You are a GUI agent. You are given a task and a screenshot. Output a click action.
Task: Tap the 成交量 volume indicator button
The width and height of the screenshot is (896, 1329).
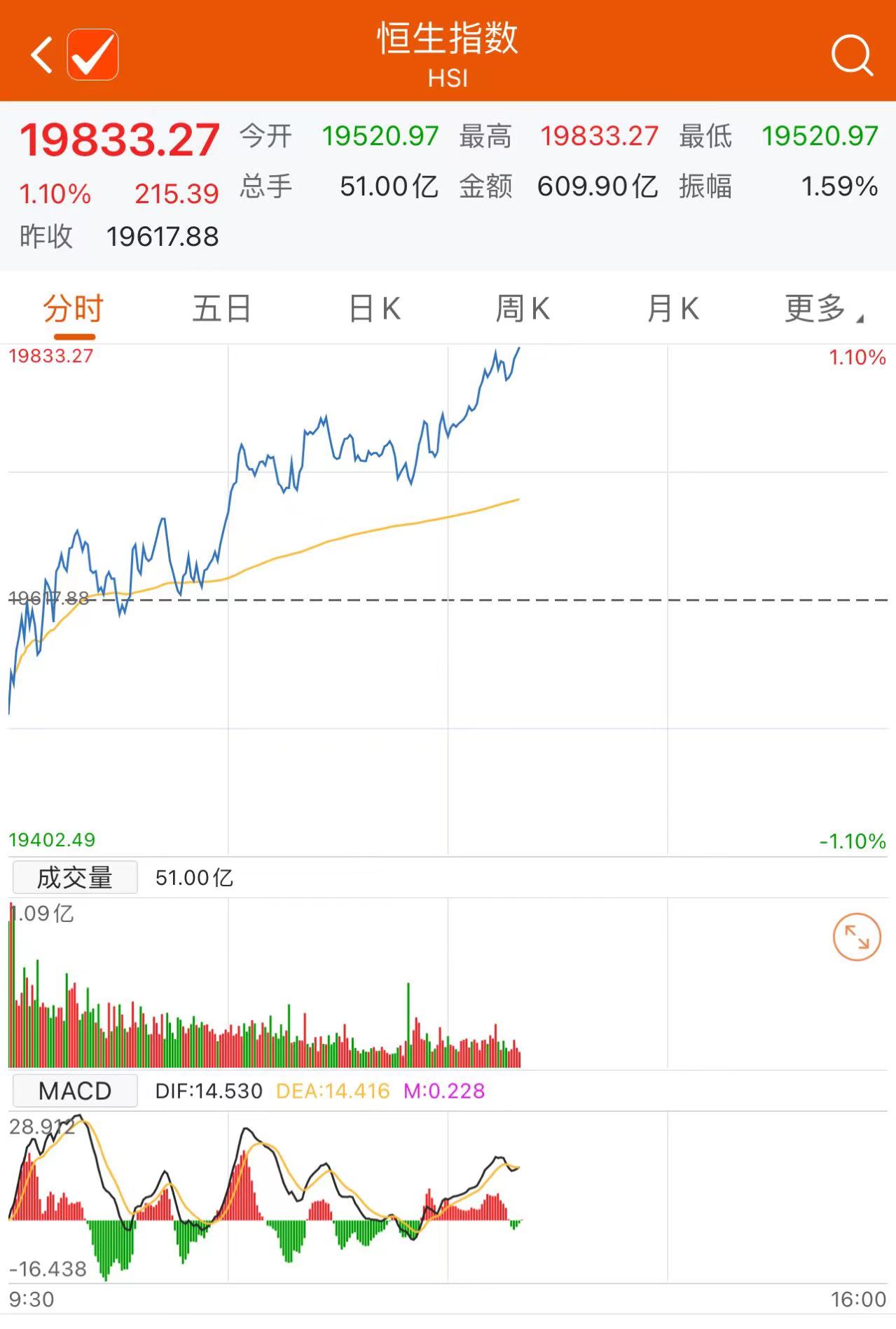pos(75,877)
